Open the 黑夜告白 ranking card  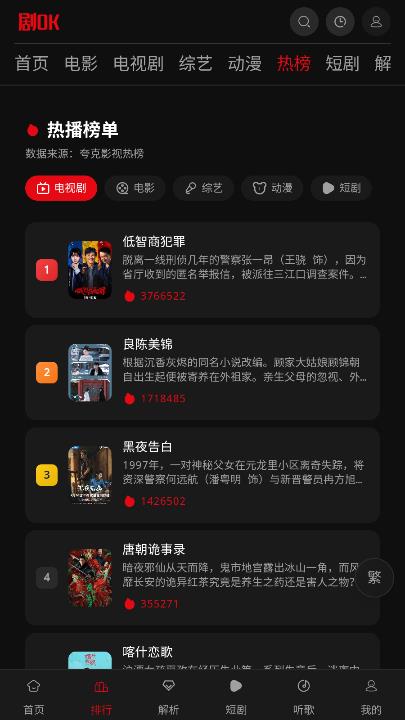202,475
